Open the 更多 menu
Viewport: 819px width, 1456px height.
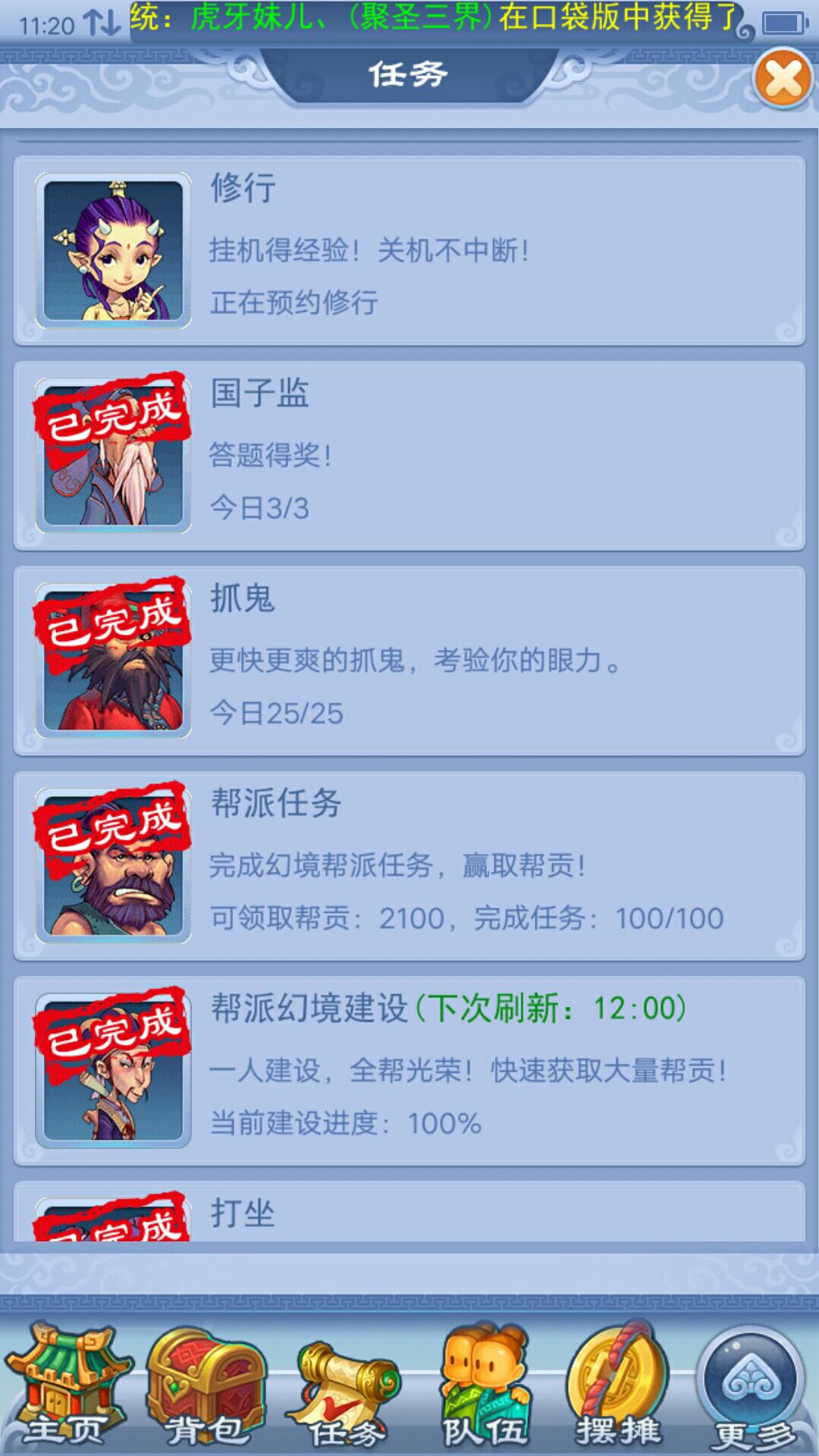coord(752,1386)
